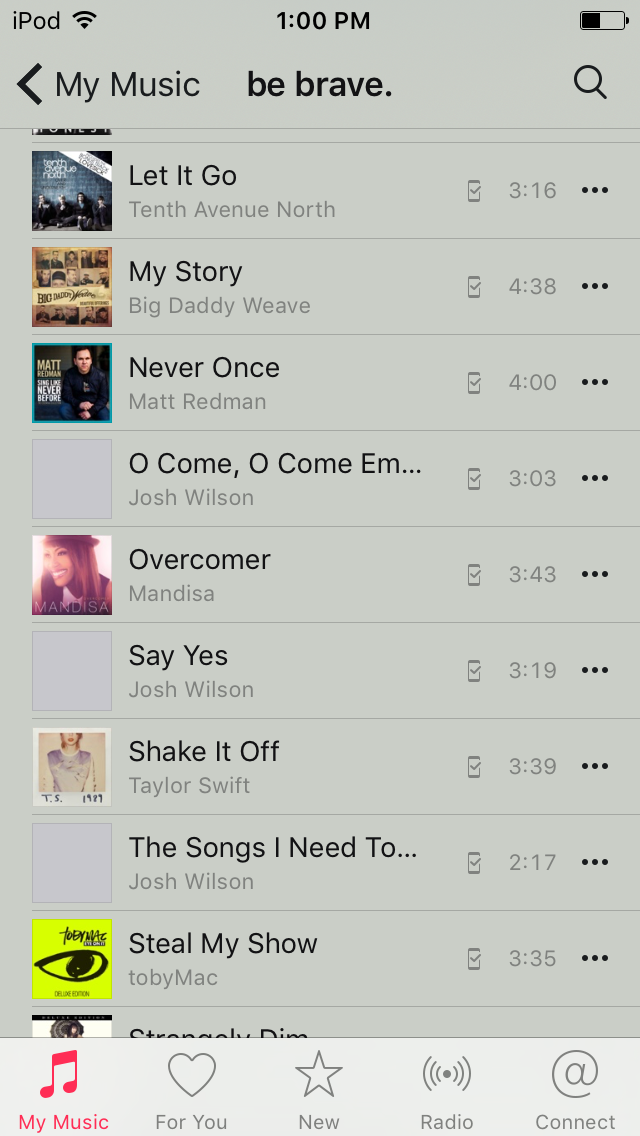640x1136 pixels.
Task: Show more options for Steal My Show
Action: click(x=595, y=959)
